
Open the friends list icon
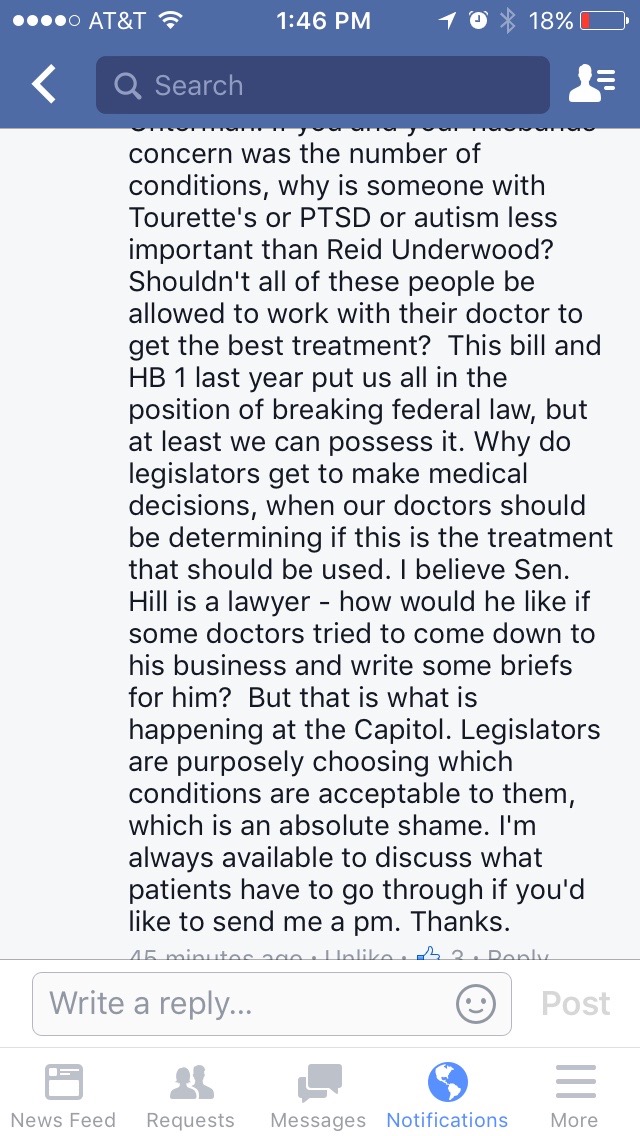591,85
